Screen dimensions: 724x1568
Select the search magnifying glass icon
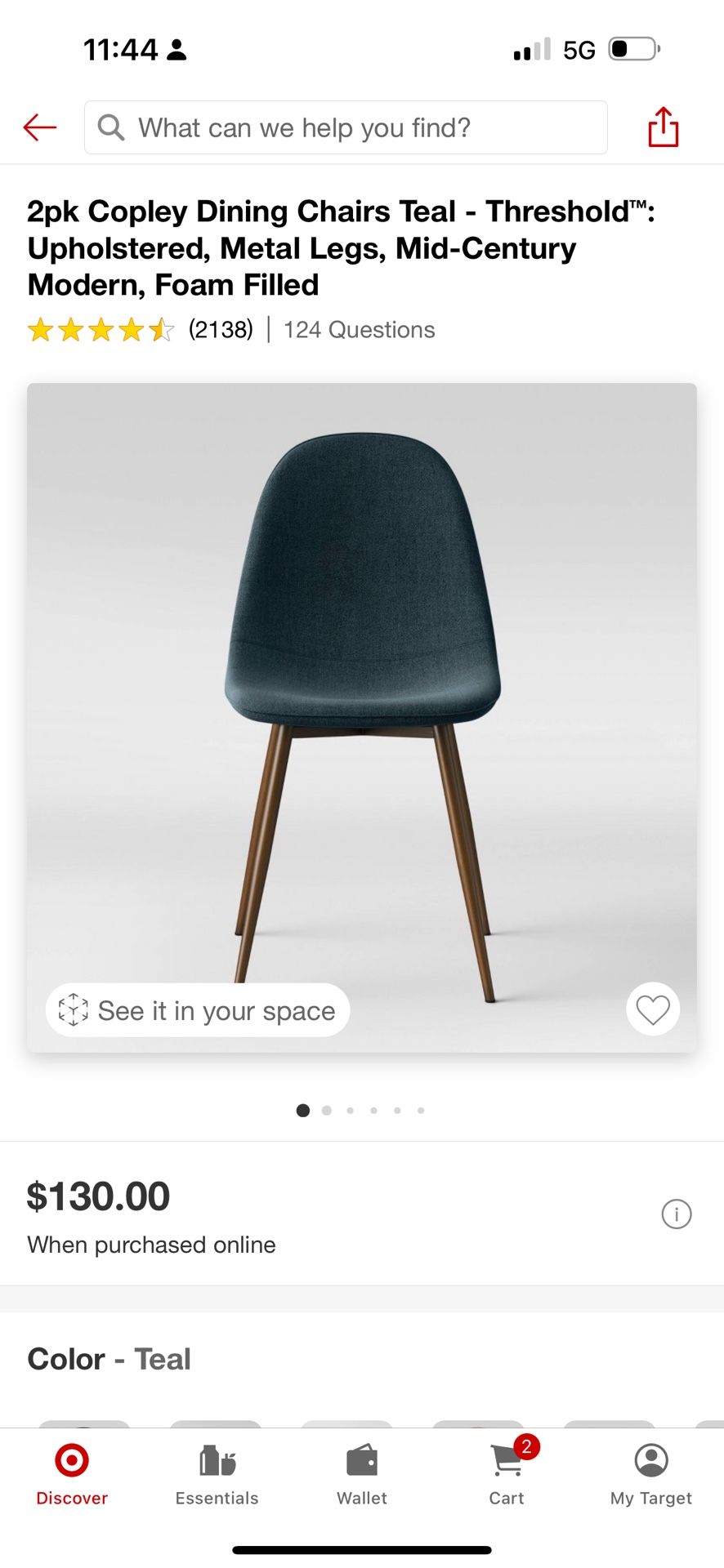tap(110, 127)
